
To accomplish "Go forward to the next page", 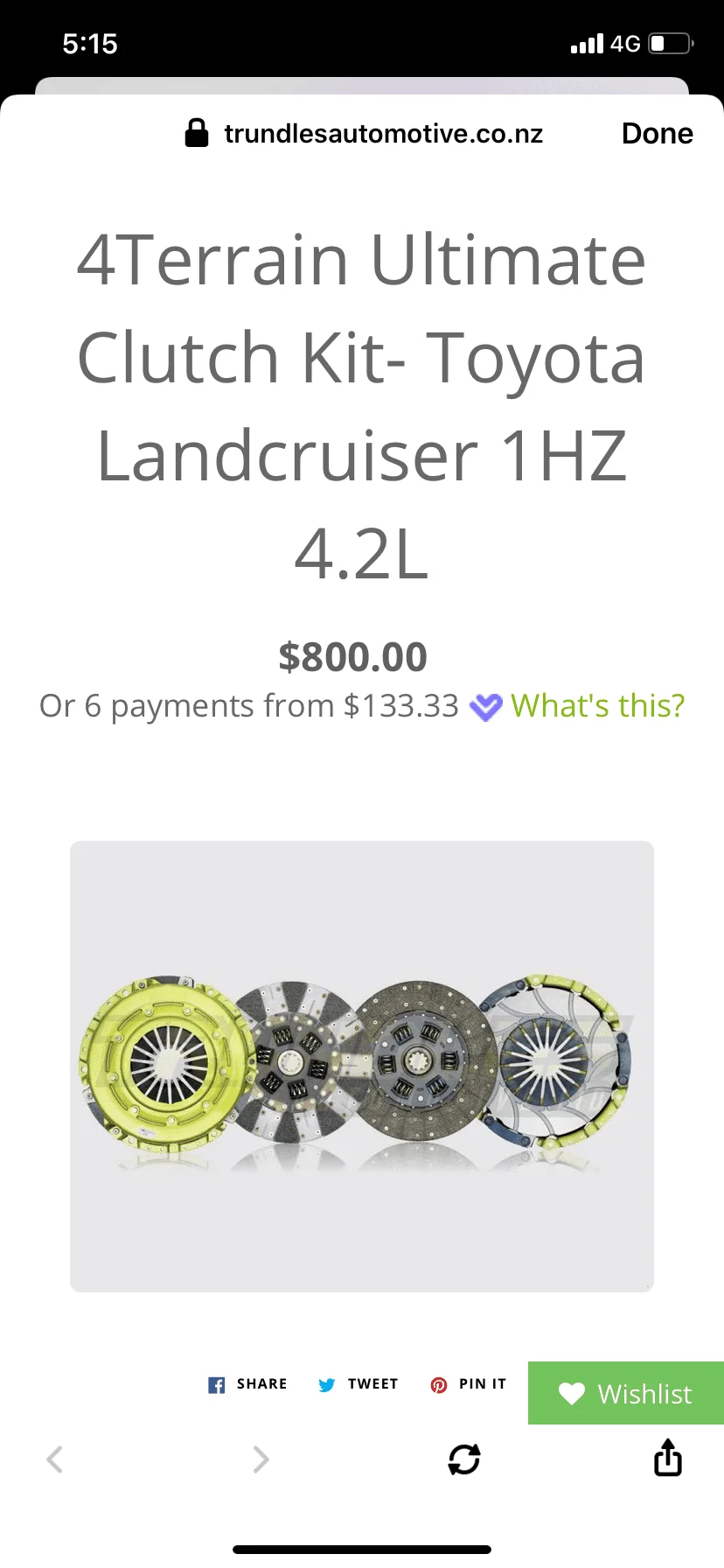I will point(261,1459).
